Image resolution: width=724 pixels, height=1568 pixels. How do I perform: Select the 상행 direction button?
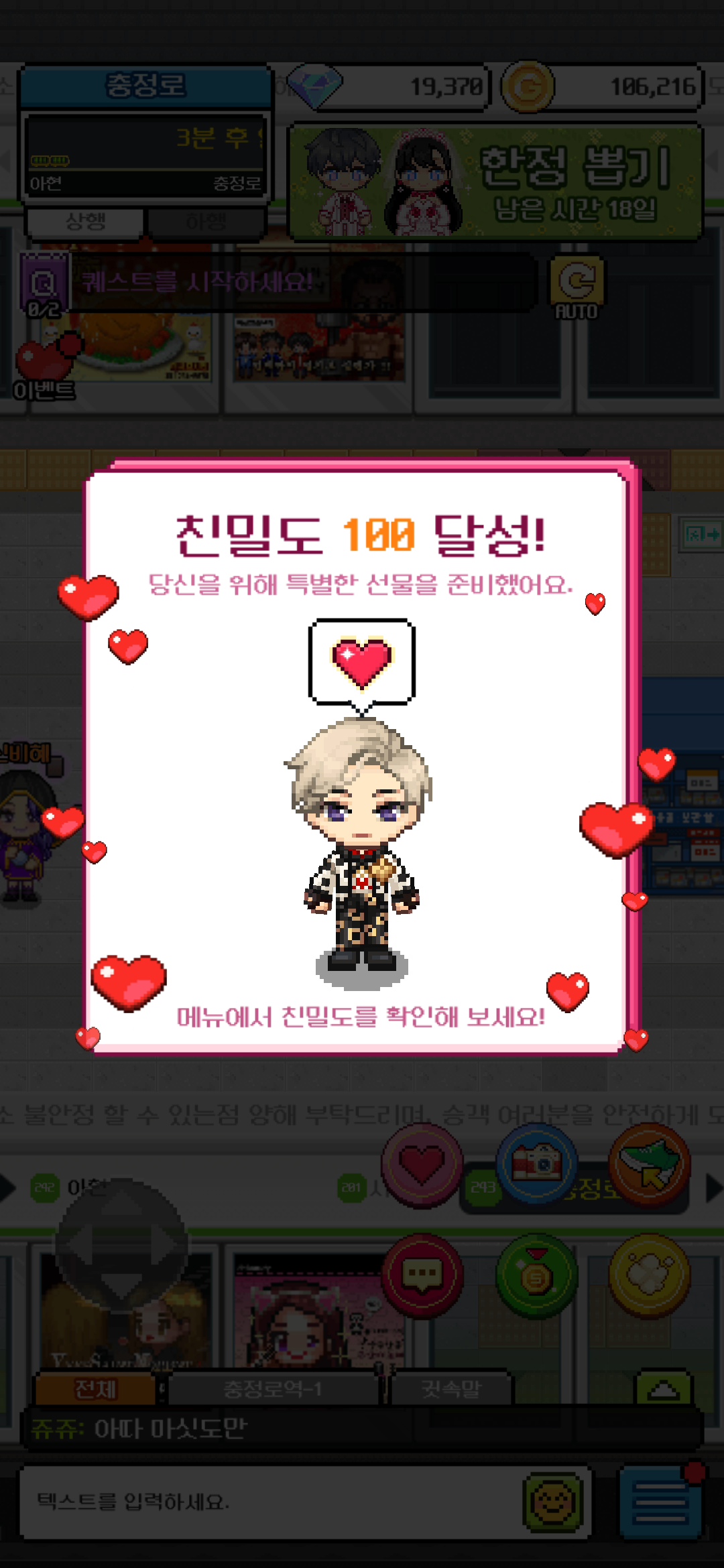pos(85,222)
